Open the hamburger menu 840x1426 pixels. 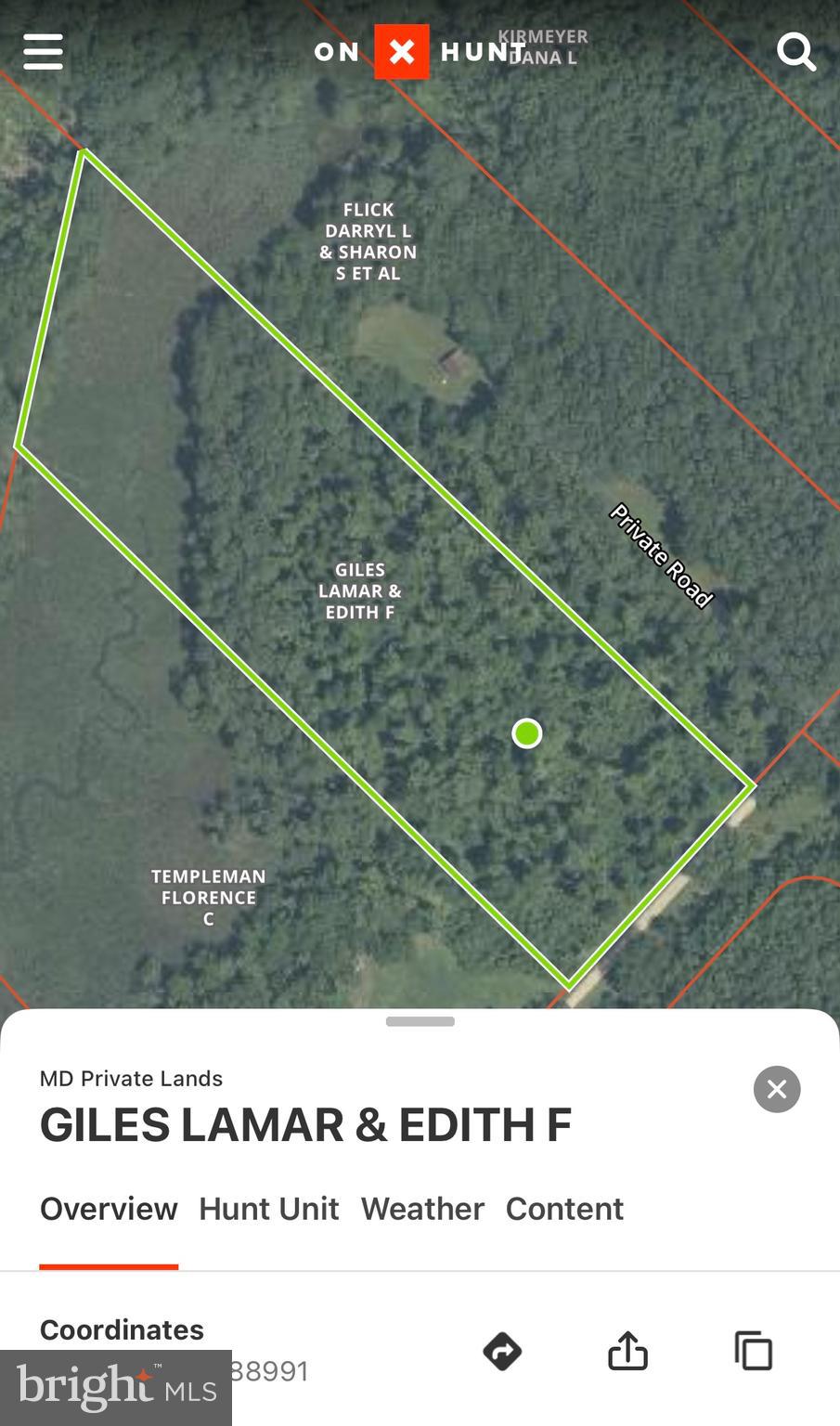coord(43,52)
